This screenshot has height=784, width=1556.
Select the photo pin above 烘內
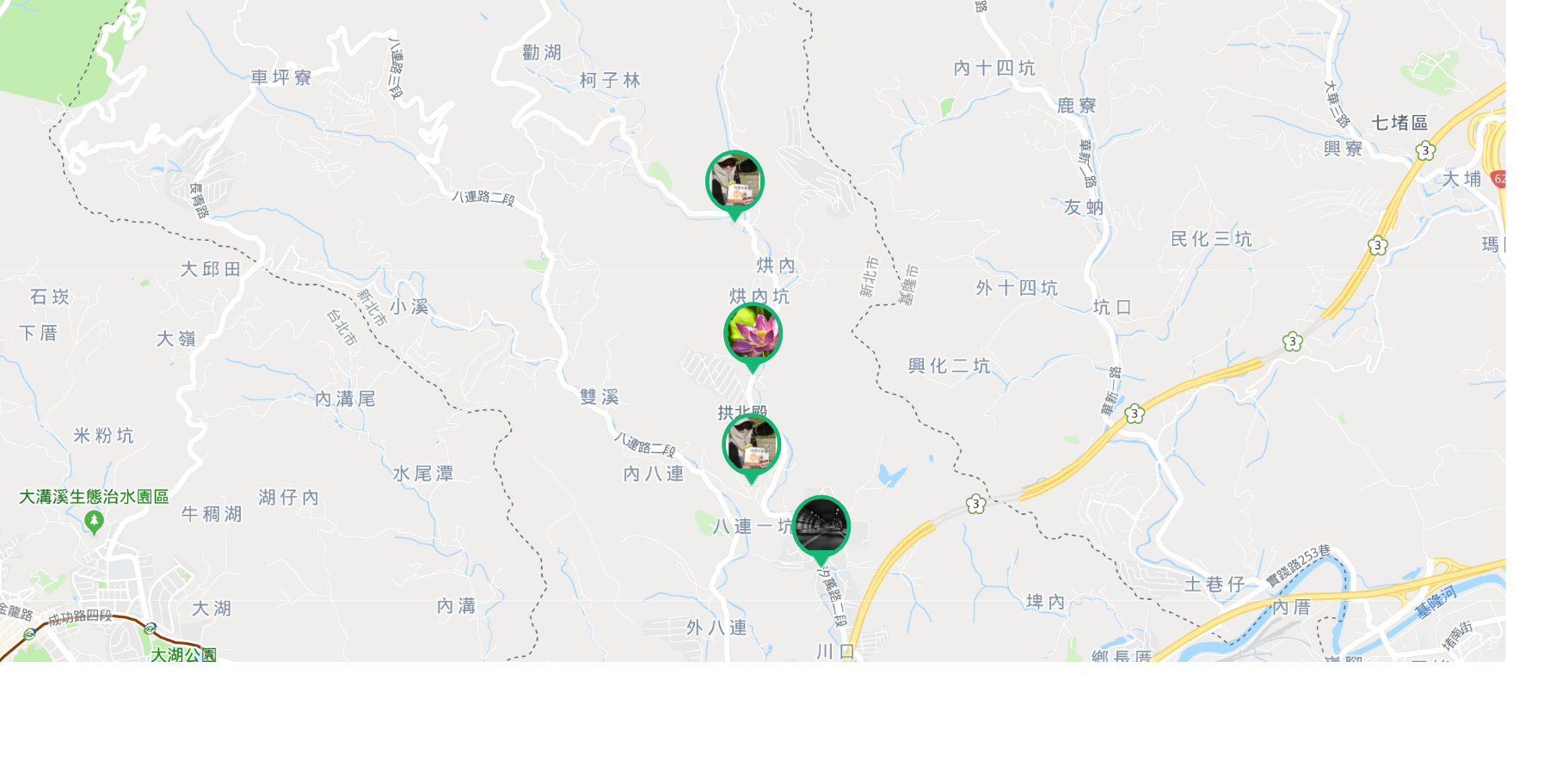click(735, 181)
